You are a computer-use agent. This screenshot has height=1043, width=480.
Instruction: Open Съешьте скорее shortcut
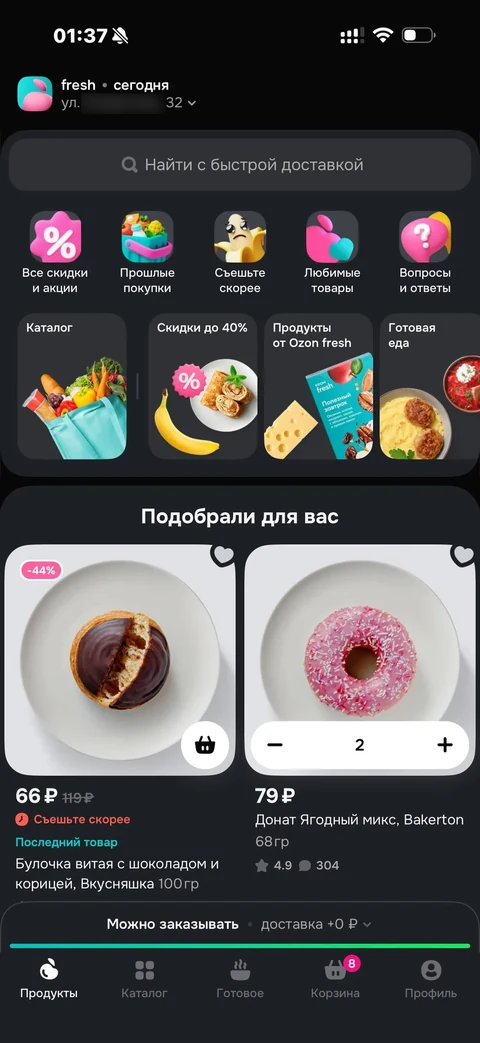(x=239, y=253)
